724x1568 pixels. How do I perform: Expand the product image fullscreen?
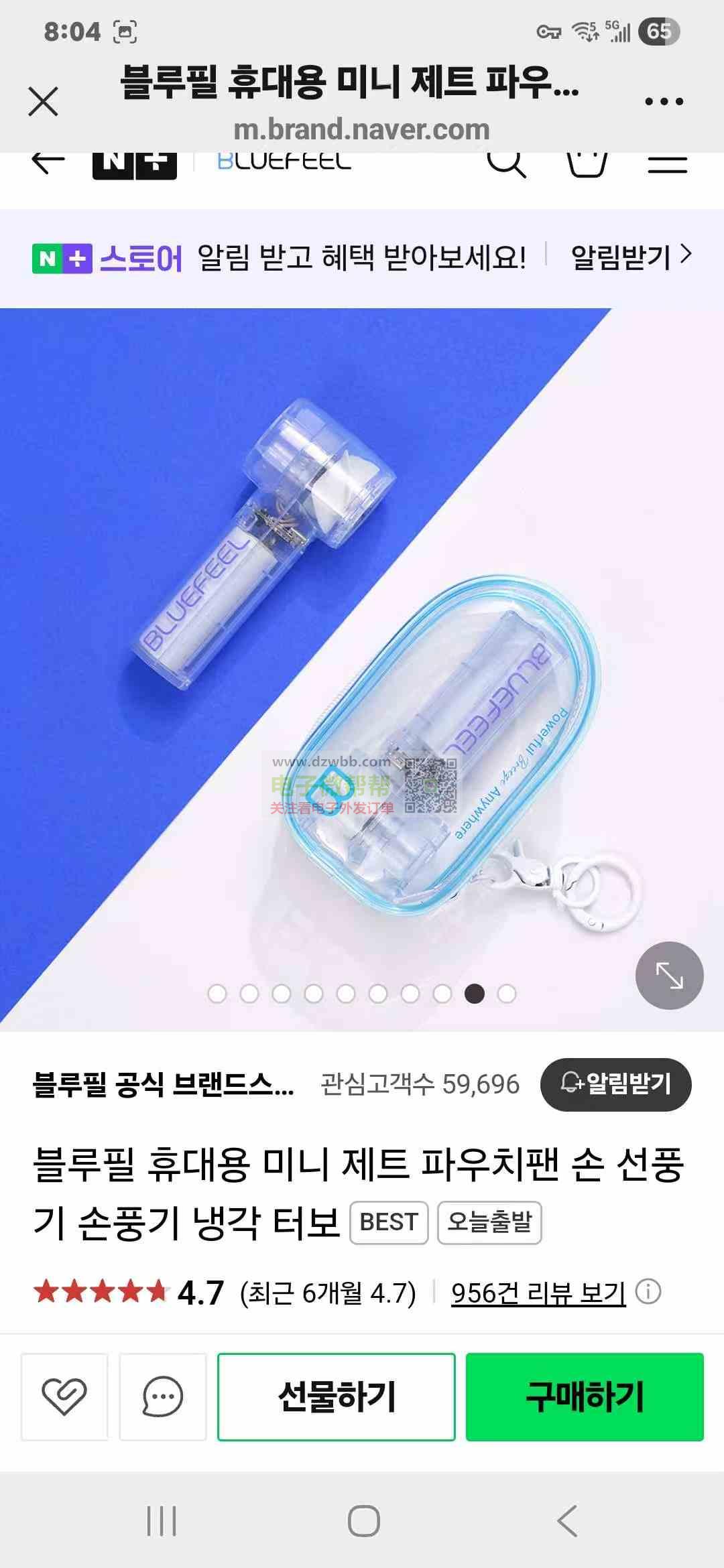point(669,975)
